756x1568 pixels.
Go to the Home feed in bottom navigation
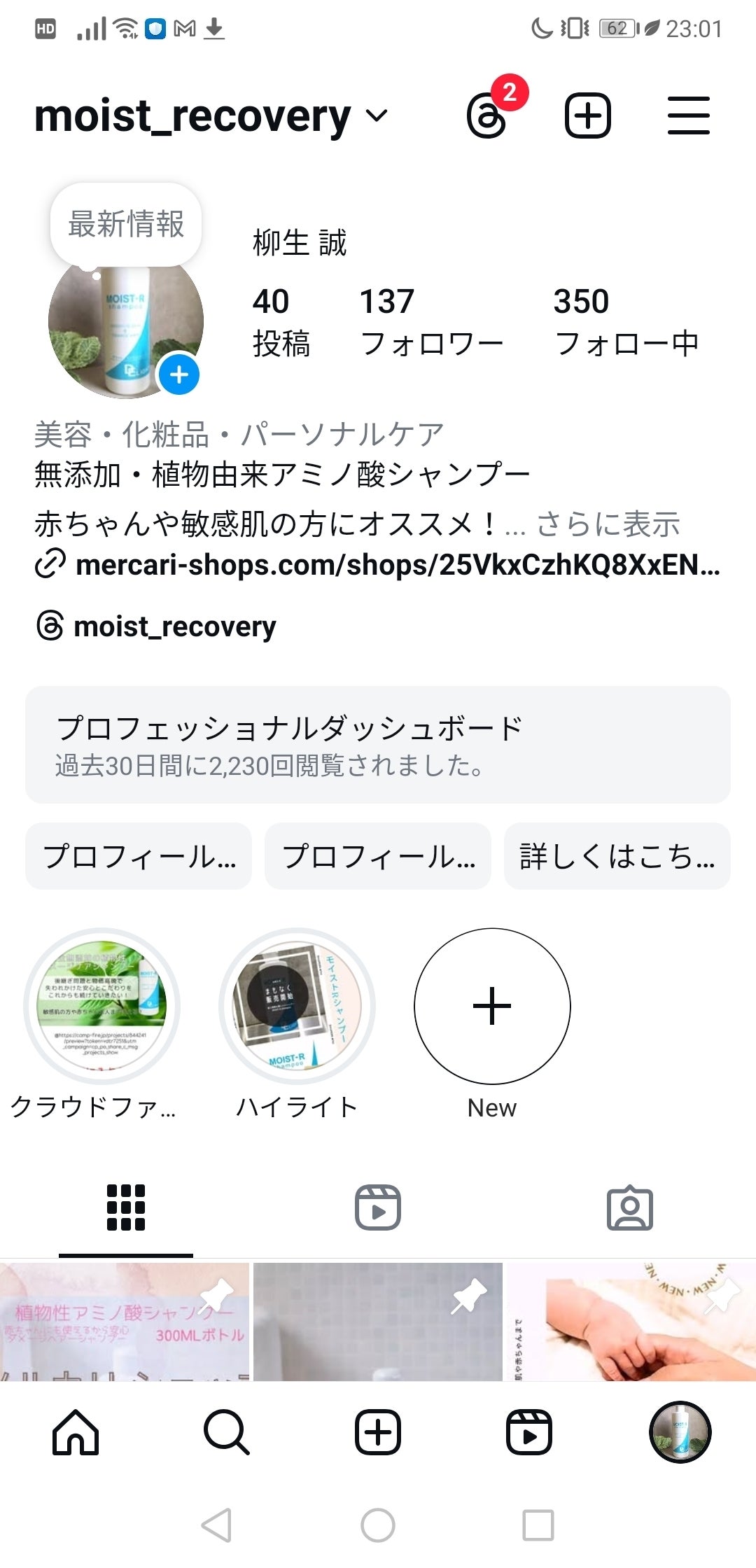coord(76,1432)
